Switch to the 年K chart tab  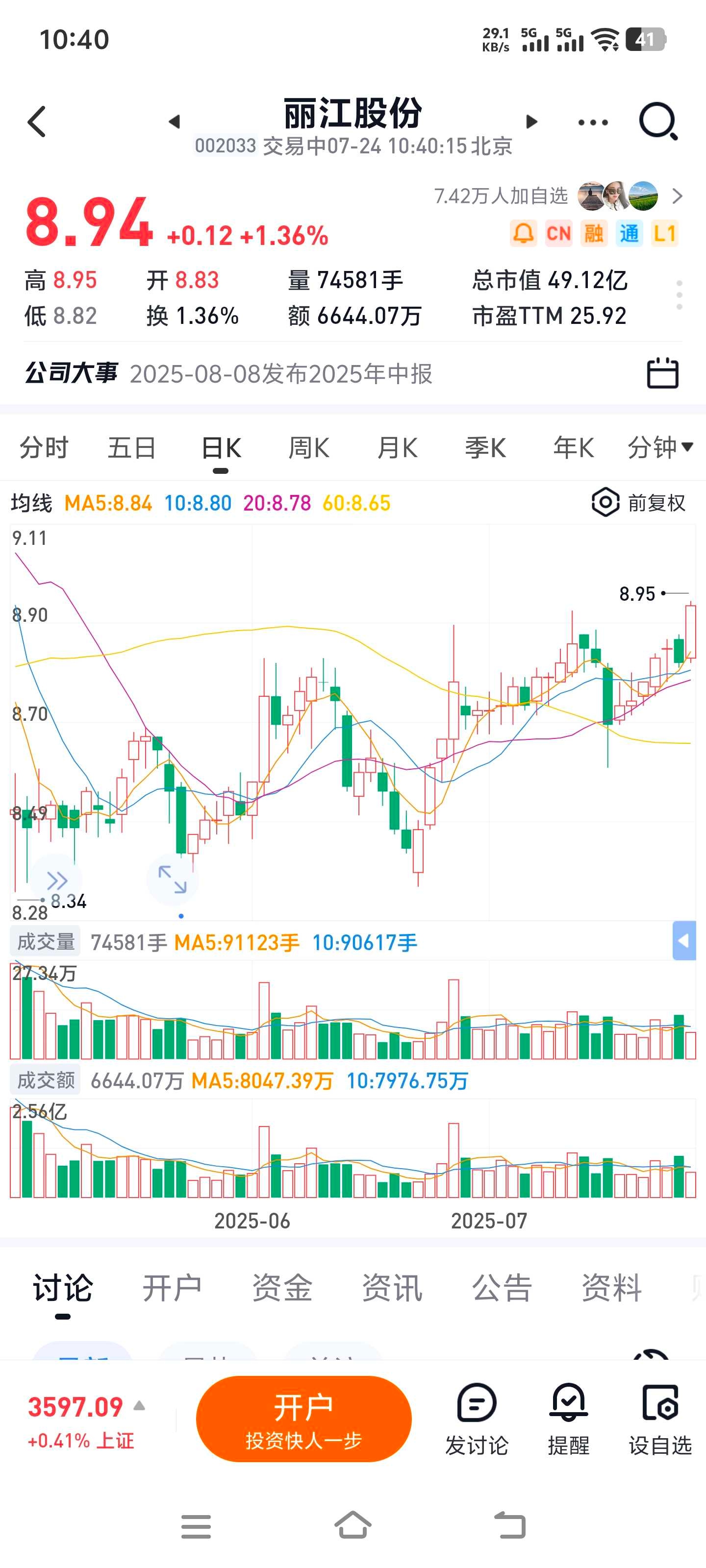[573, 448]
